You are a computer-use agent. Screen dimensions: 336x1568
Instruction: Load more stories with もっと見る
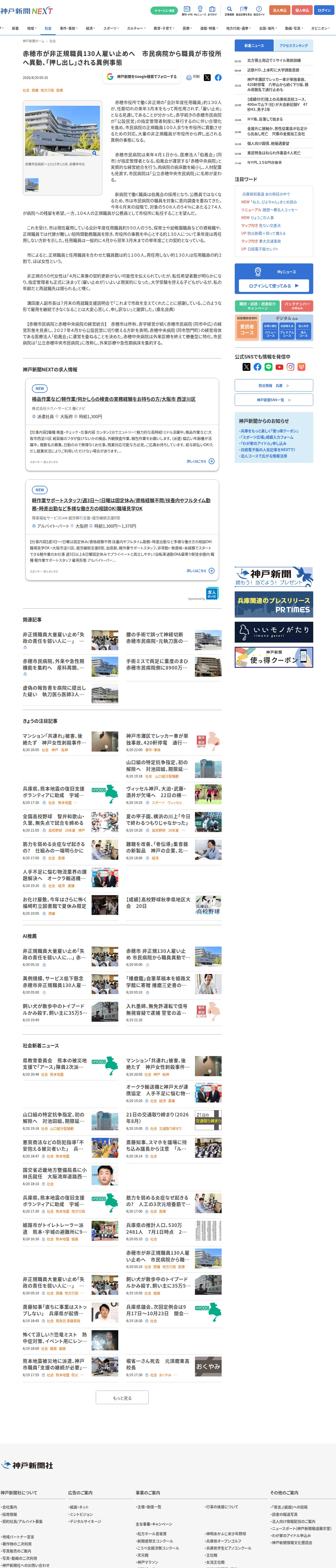[122, 1398]
